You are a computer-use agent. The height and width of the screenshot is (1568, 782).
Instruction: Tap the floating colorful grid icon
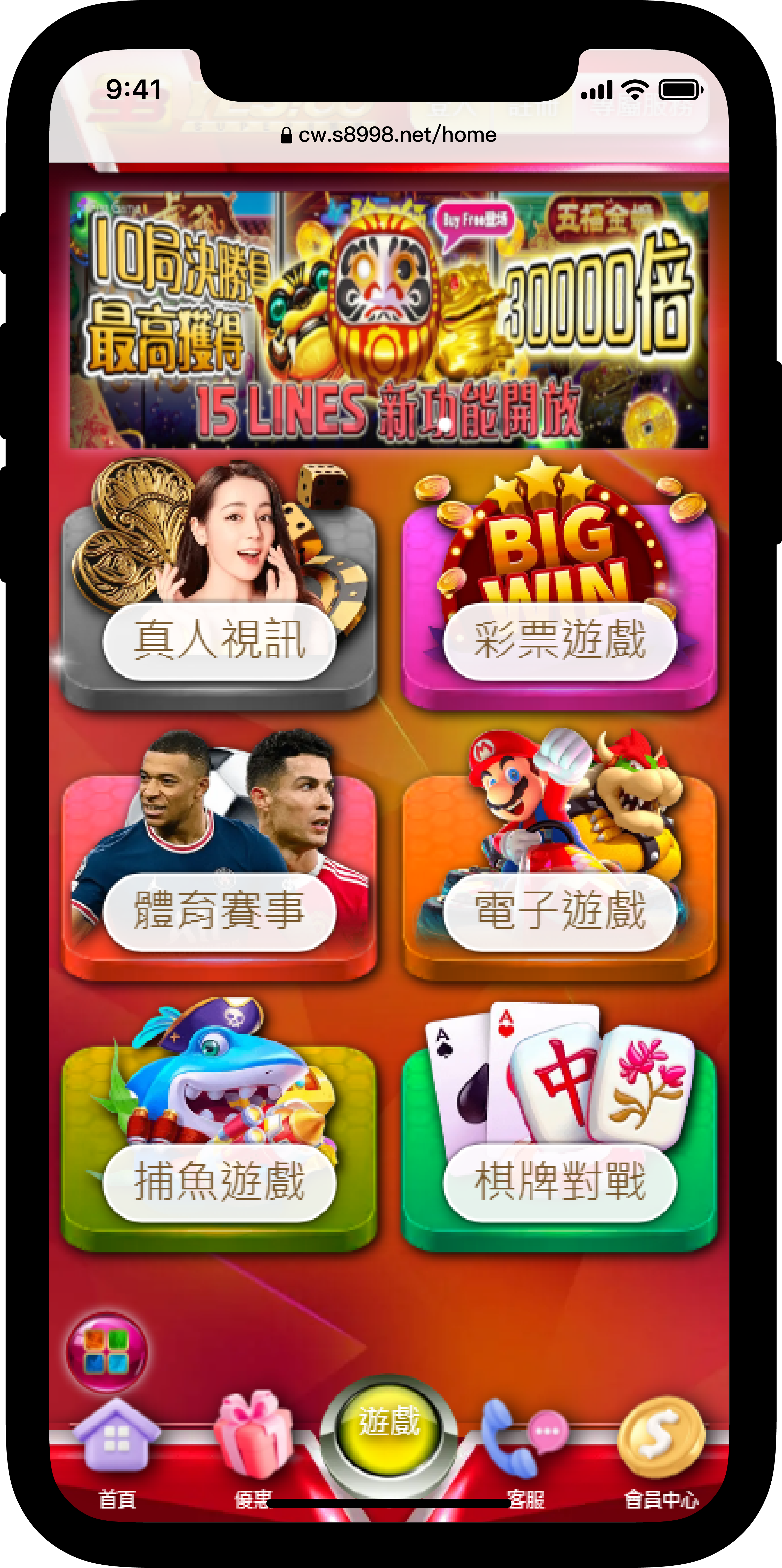click(x=107, y=1352)
